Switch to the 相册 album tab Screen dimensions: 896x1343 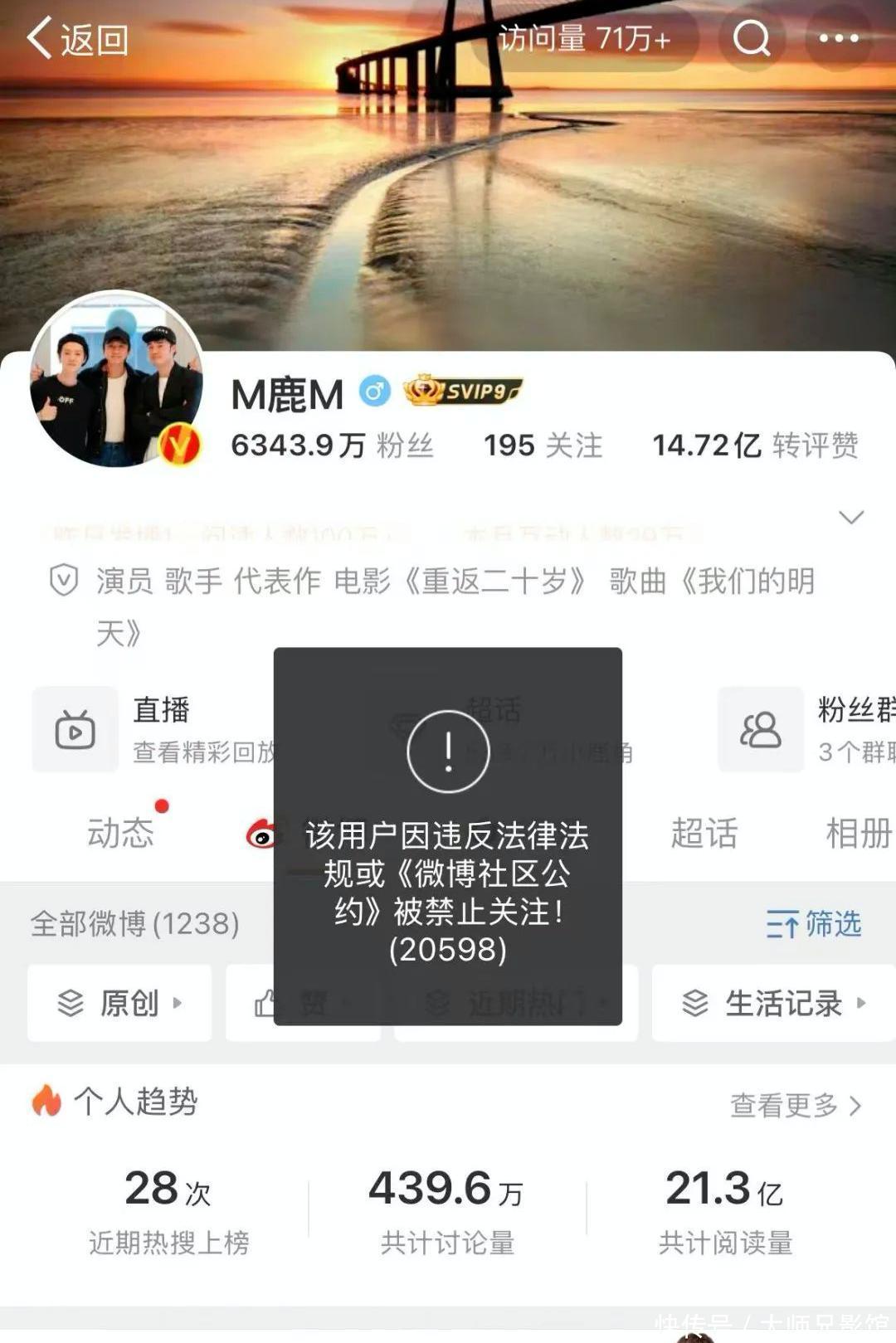(x=858, y=833)
